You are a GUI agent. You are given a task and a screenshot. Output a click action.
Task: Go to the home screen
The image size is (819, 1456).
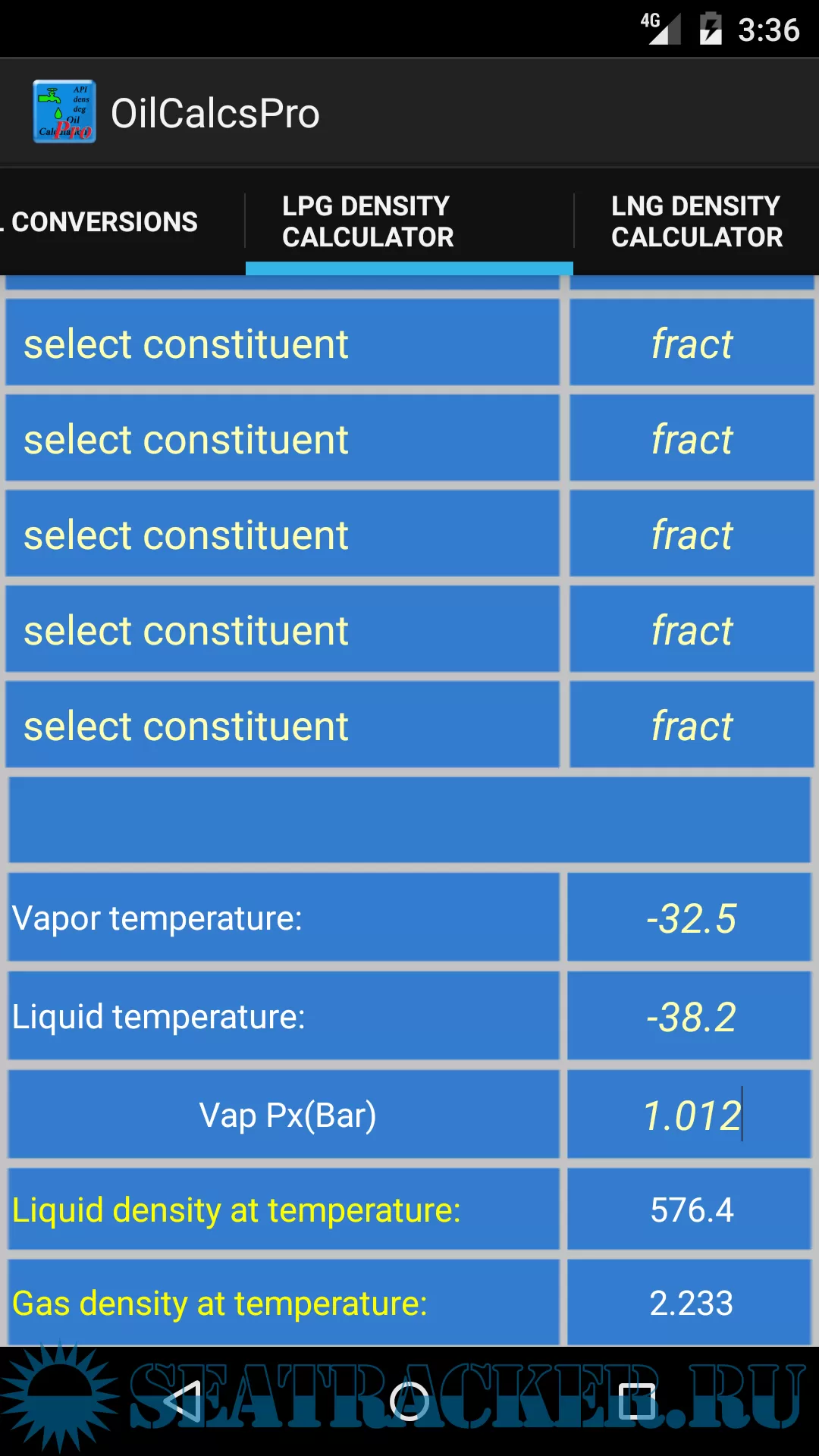click(409, 1401)
